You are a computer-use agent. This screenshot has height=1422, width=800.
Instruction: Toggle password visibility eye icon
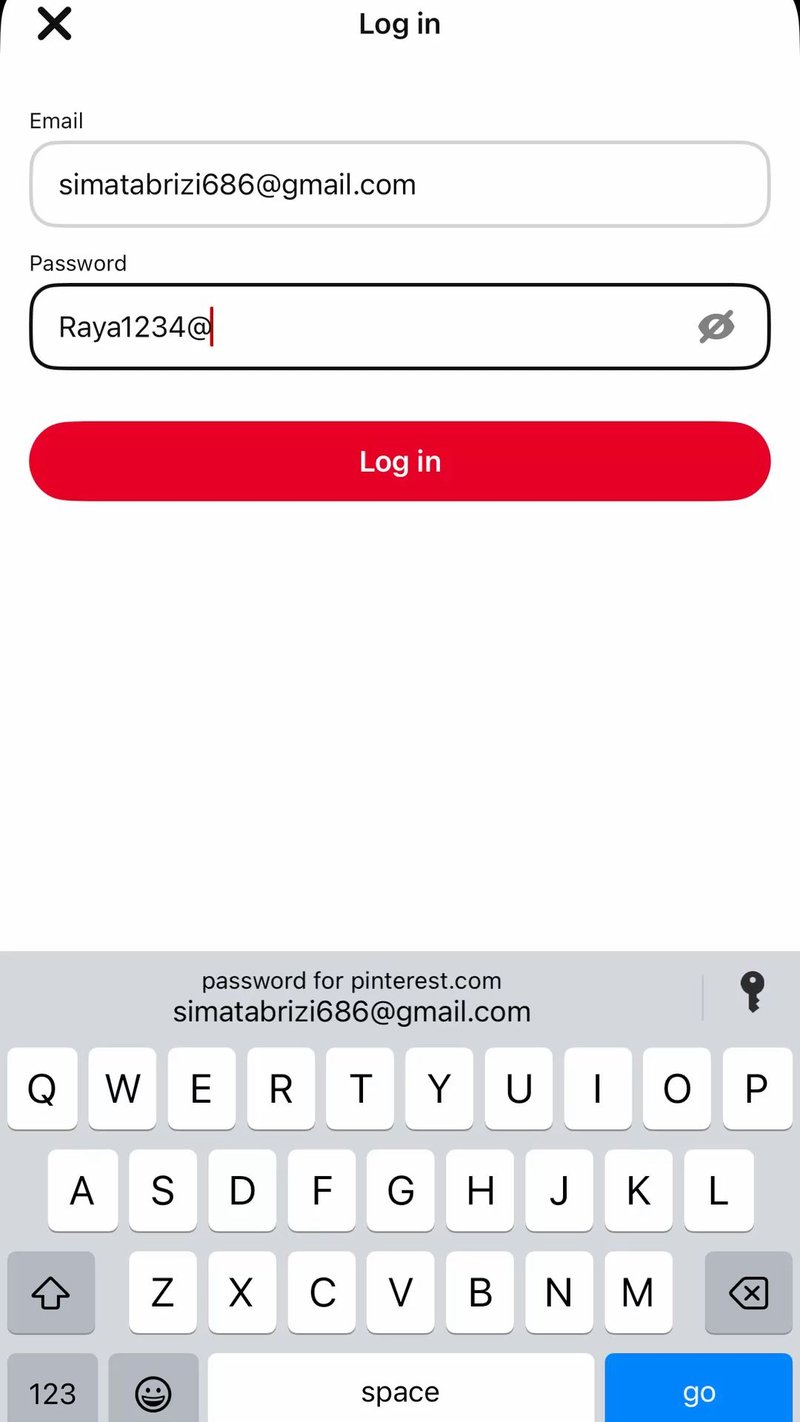(716, 327)
